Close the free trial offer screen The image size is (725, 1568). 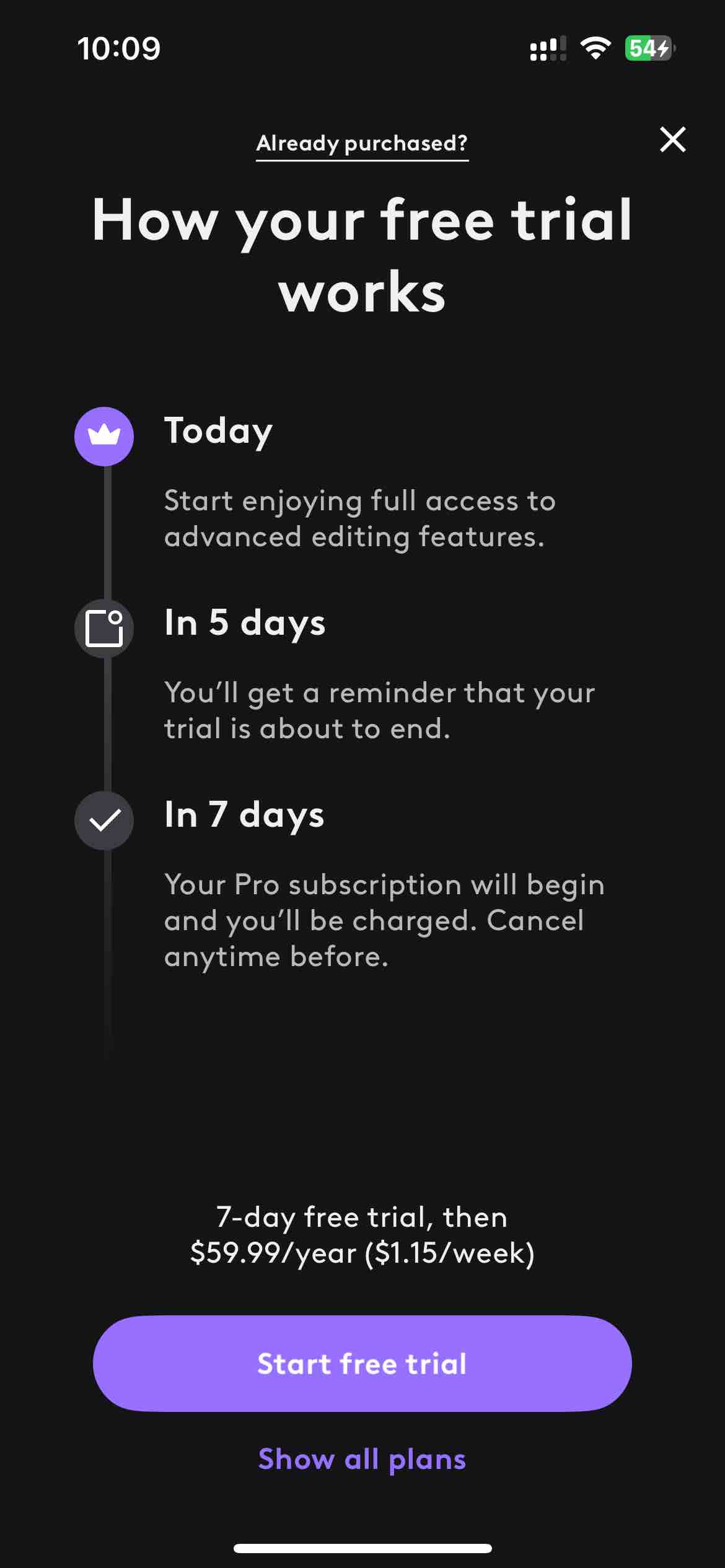pyautogui.click(x=672, y=139)
